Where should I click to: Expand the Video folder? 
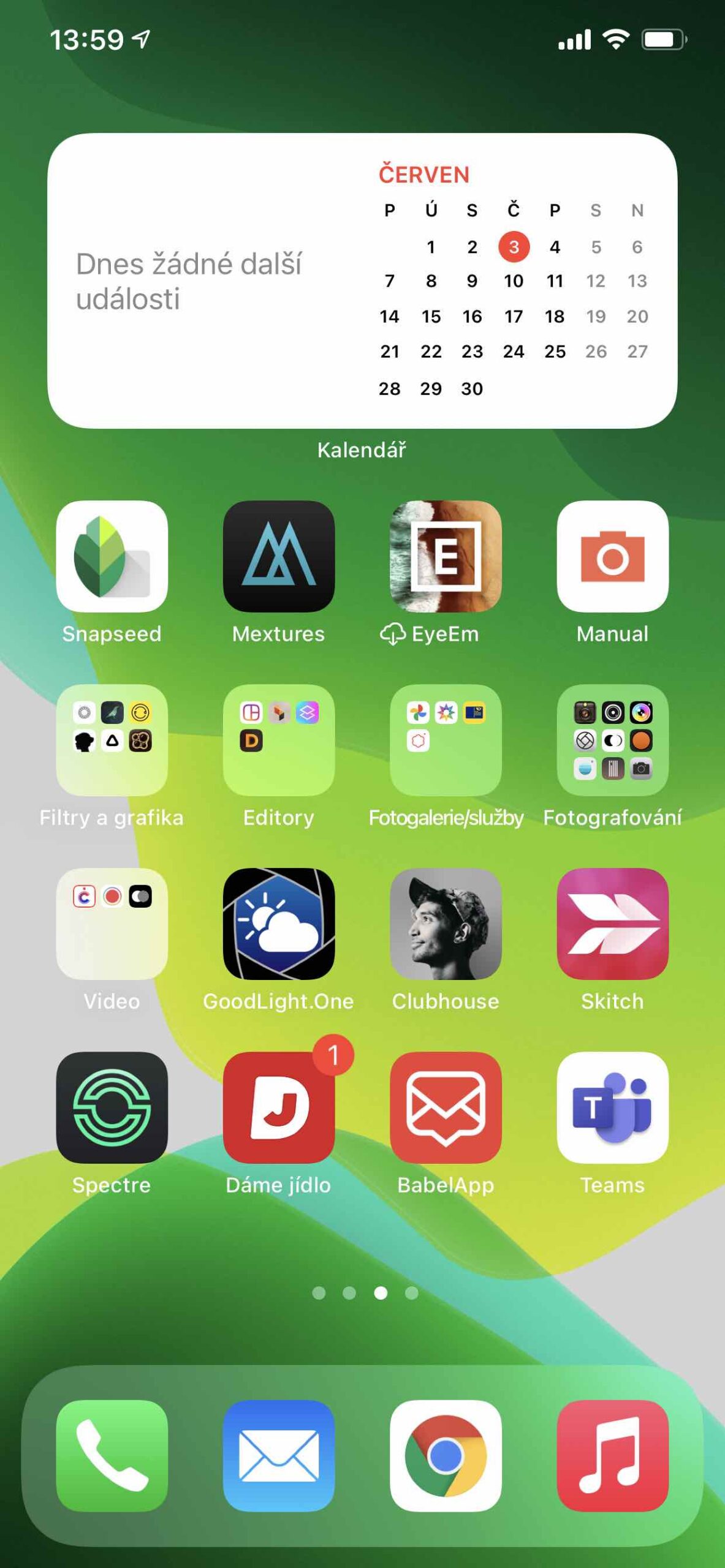[112, 924]
